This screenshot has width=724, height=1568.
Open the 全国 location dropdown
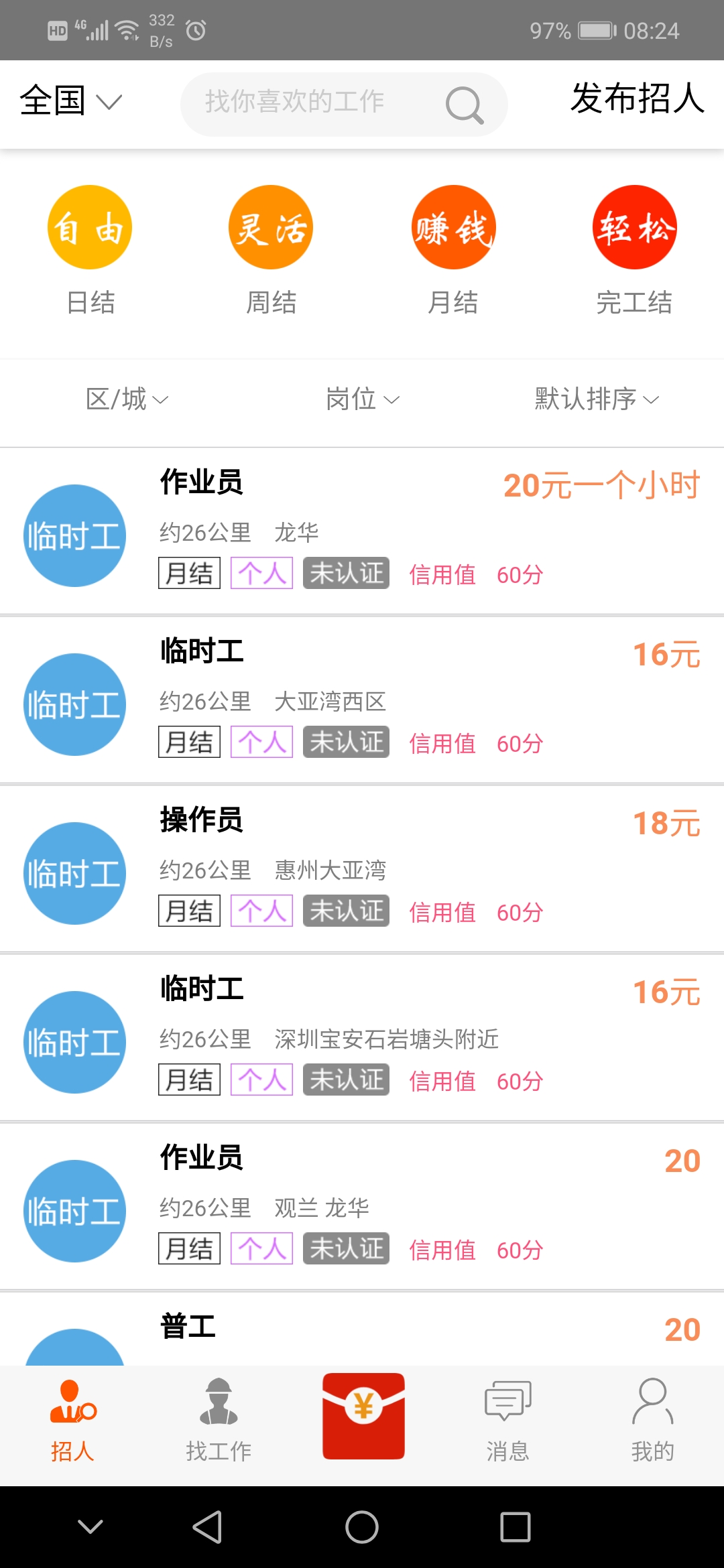click(70, 101)
